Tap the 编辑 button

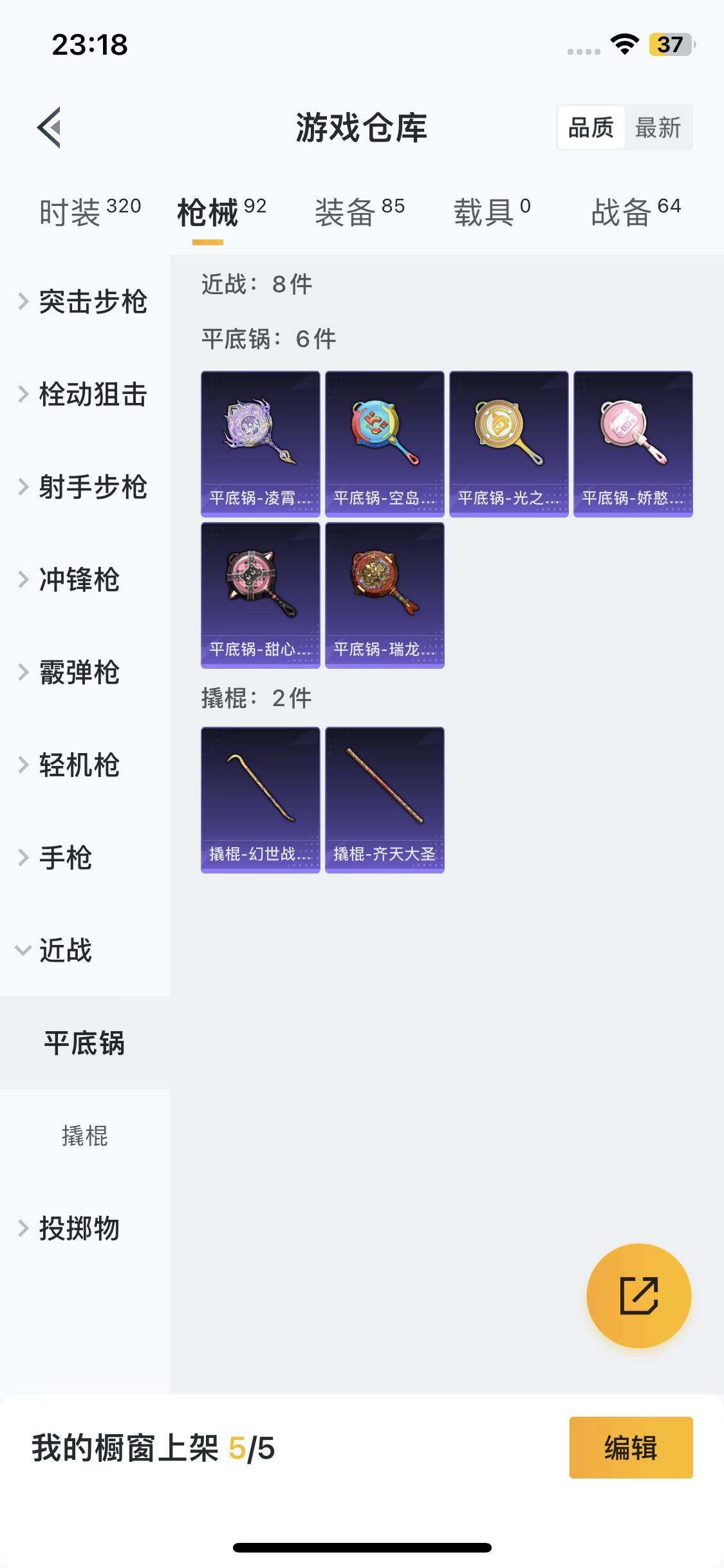click(631, 1448)
